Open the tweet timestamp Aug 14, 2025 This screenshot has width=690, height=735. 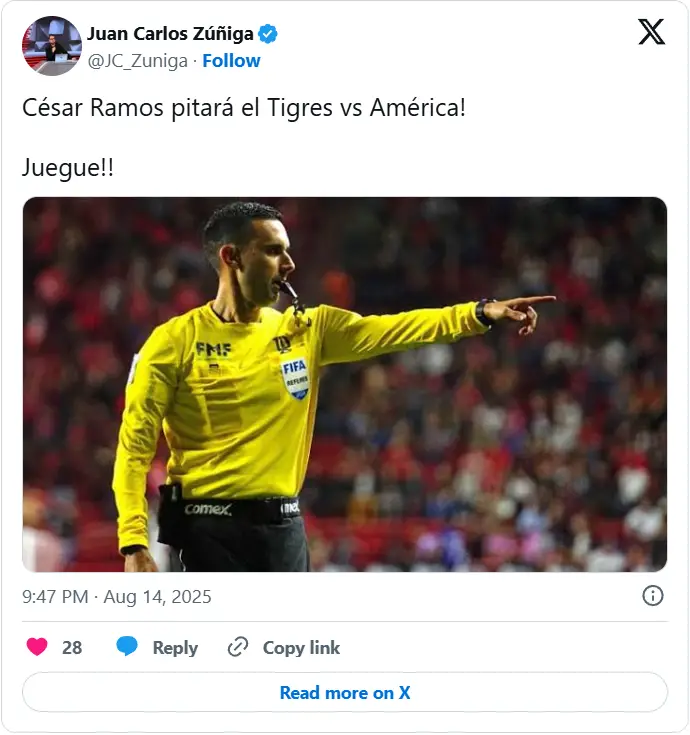117,597
